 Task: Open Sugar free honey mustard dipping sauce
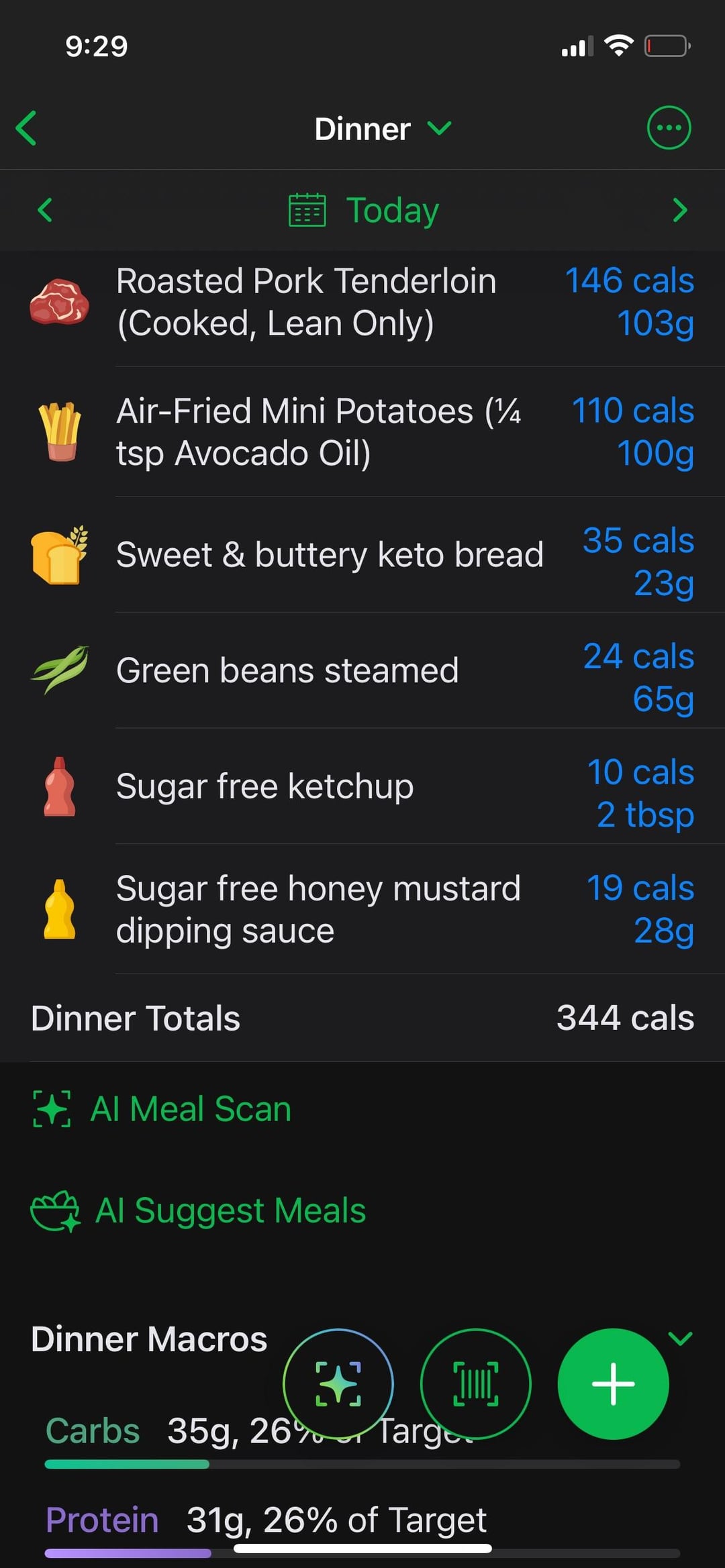(x=362, y=909)
